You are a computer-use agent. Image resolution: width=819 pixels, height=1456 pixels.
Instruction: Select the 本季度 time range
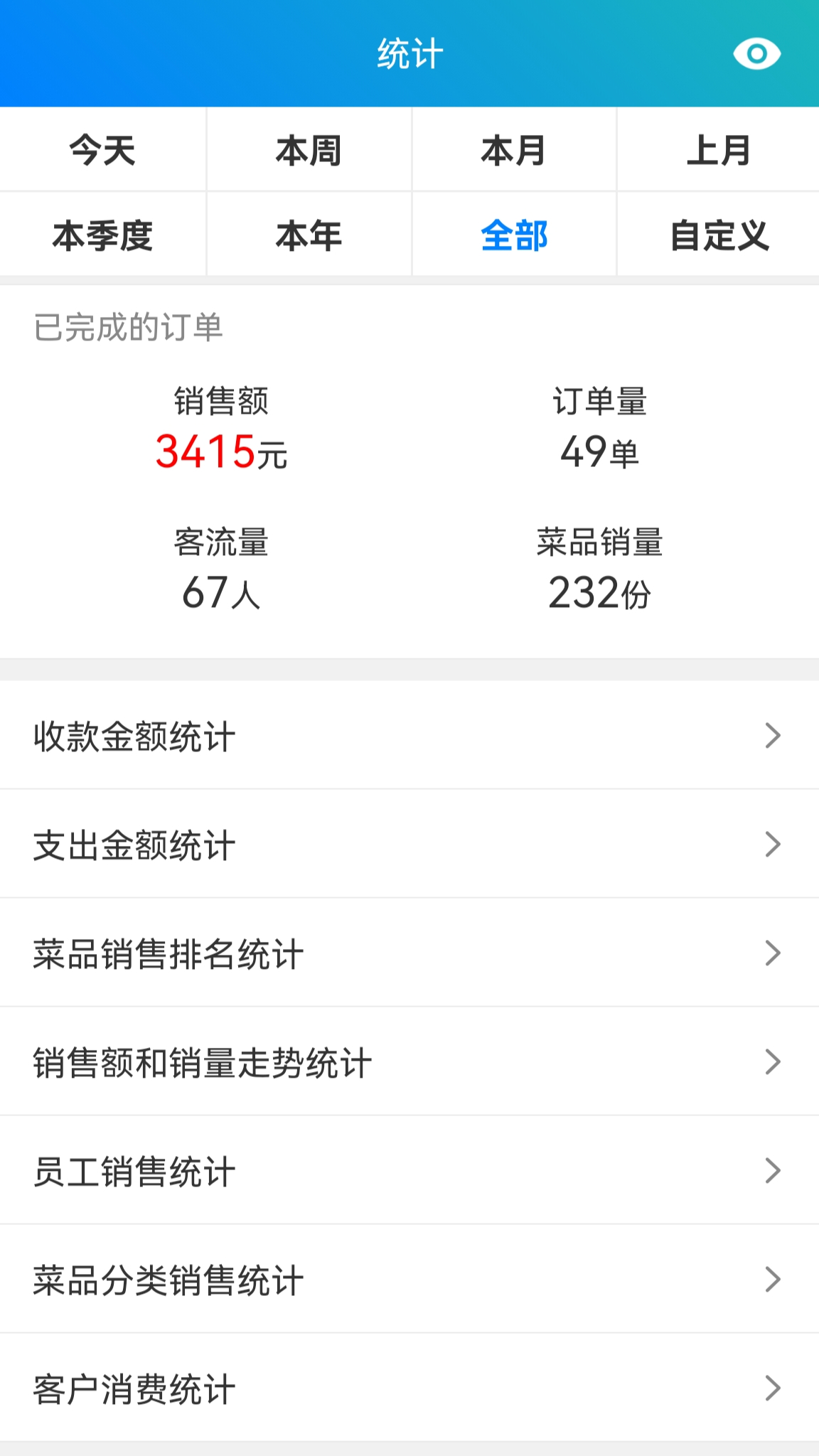(102, 235)
